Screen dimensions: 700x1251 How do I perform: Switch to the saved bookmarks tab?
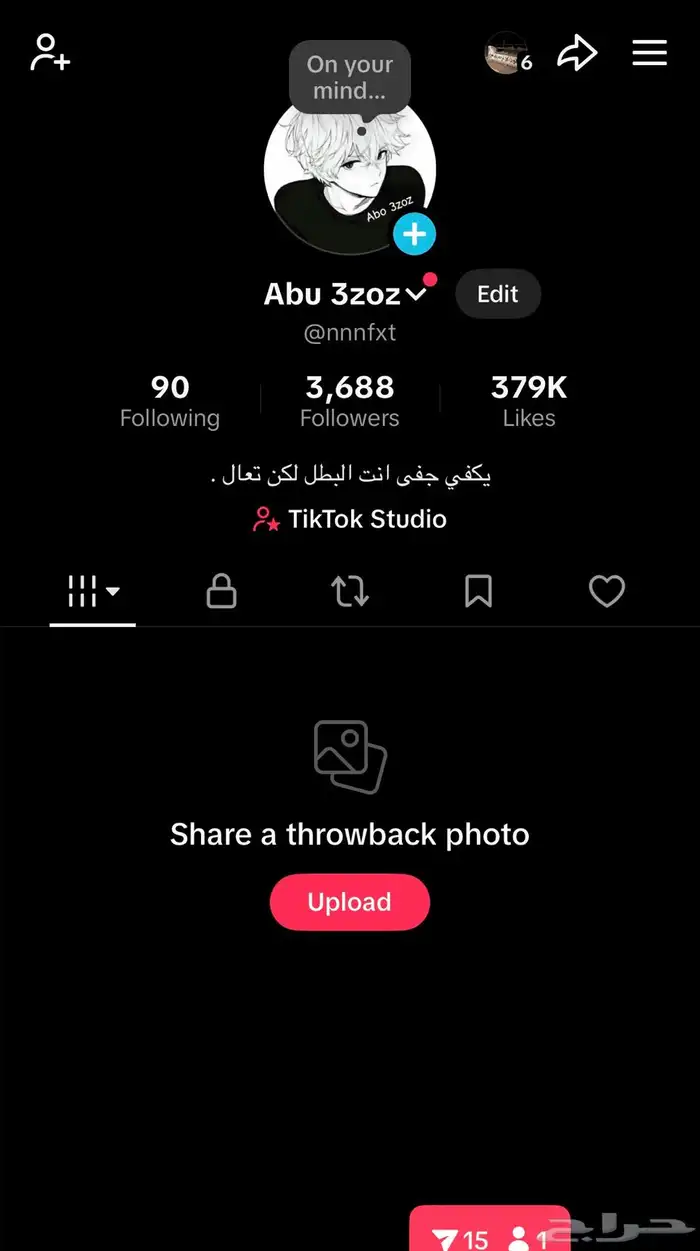(x=478, y=592)
